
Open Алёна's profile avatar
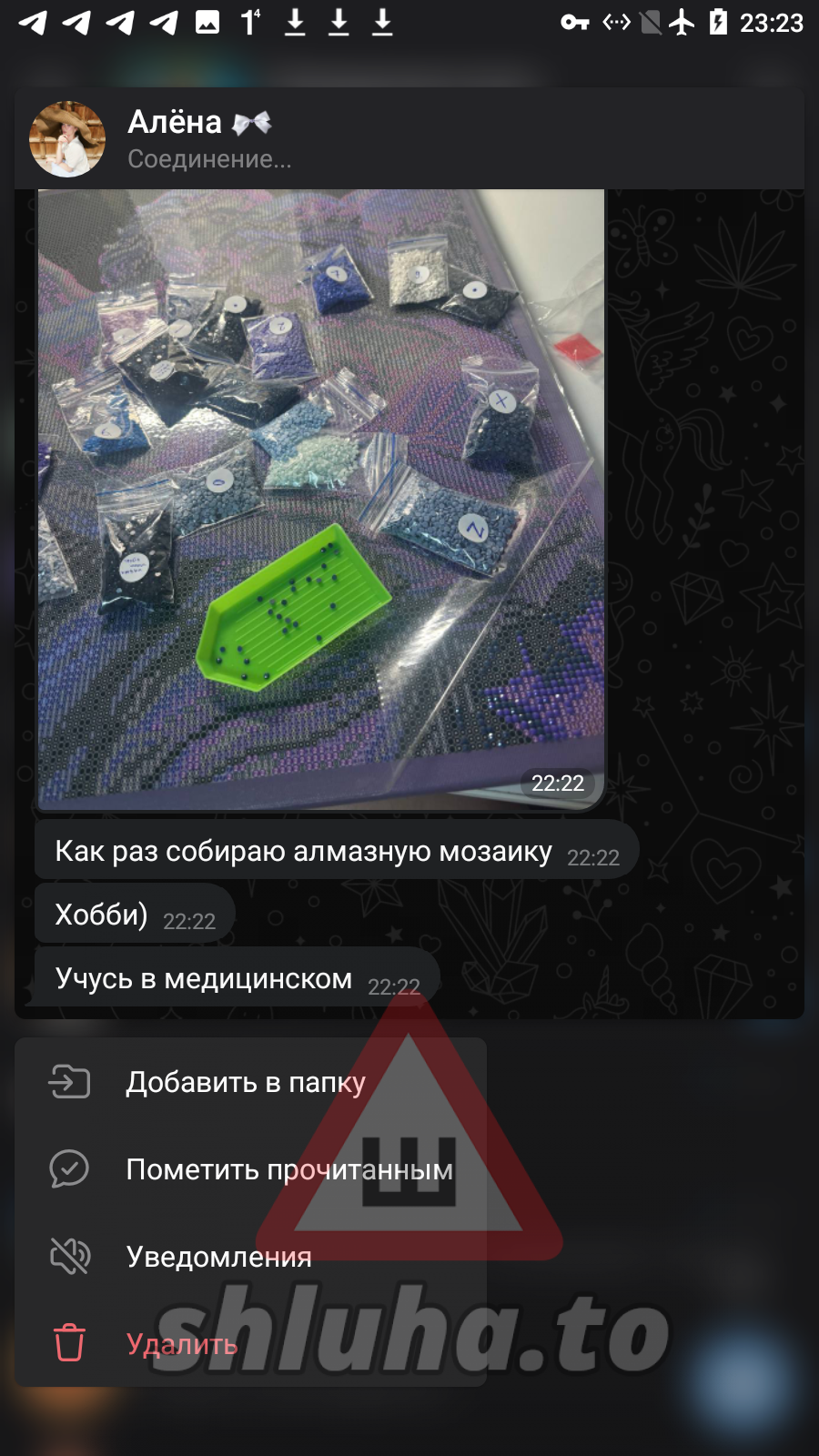[x=67, y=139]
